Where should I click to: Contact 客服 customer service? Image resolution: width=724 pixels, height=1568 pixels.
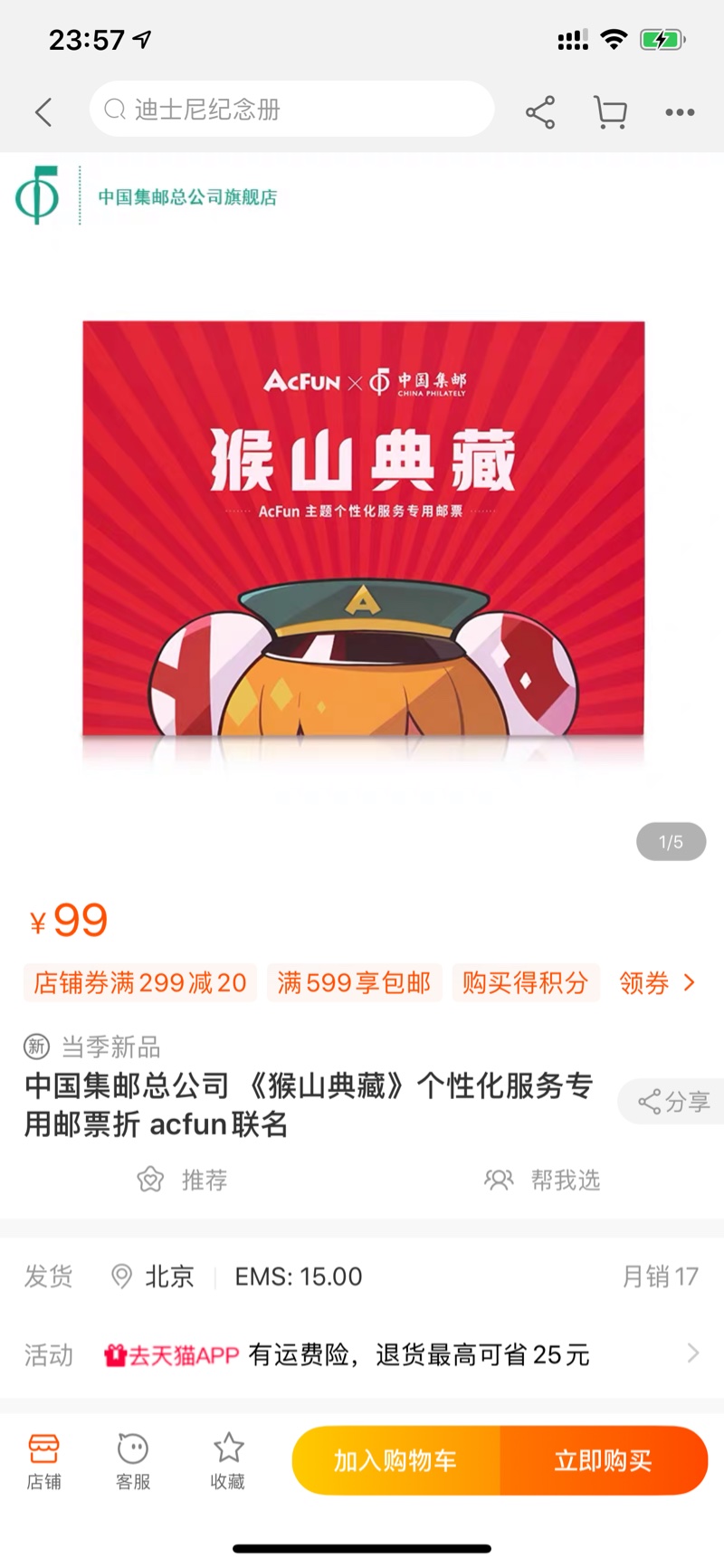coord(133,1460)
